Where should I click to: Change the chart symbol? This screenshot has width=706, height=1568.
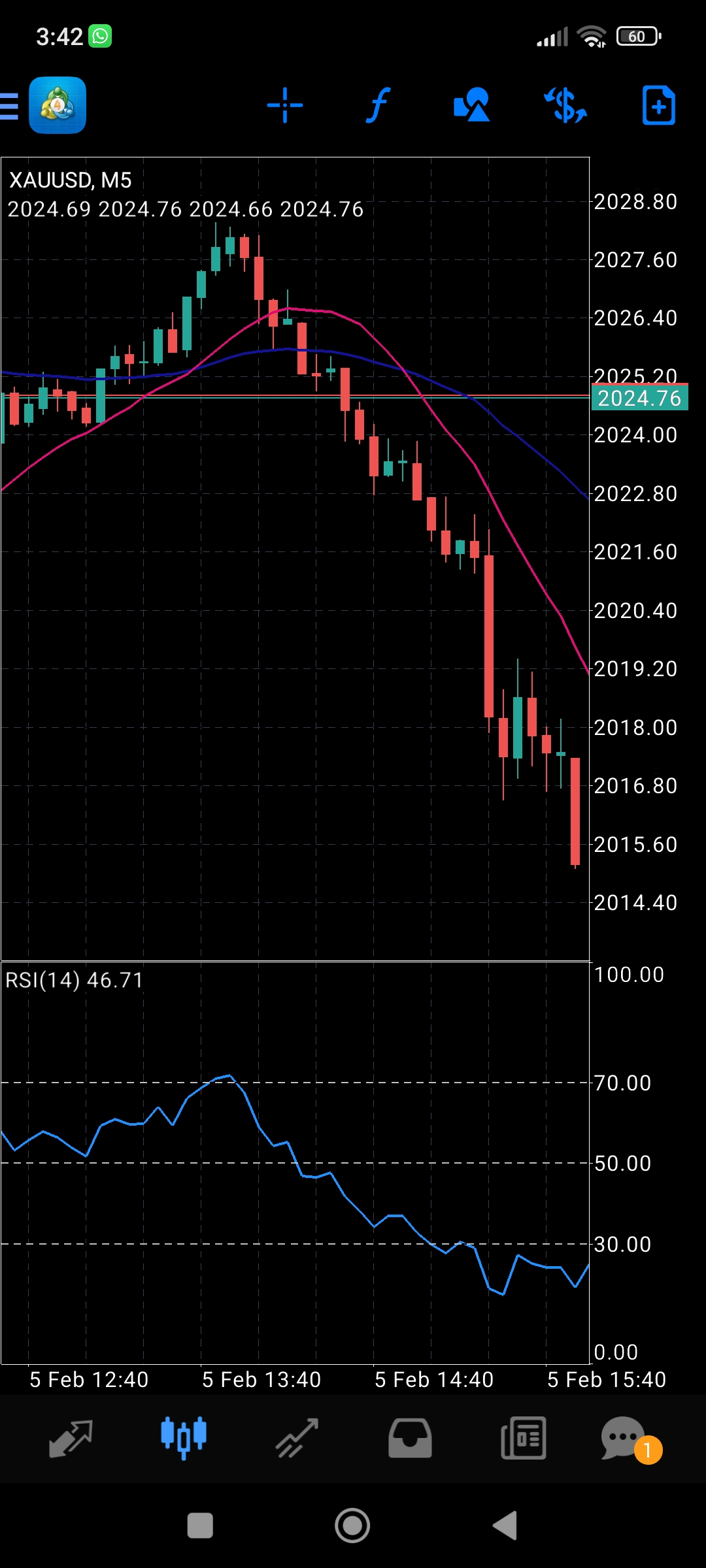pyautogui.click(x=565, y=105)
